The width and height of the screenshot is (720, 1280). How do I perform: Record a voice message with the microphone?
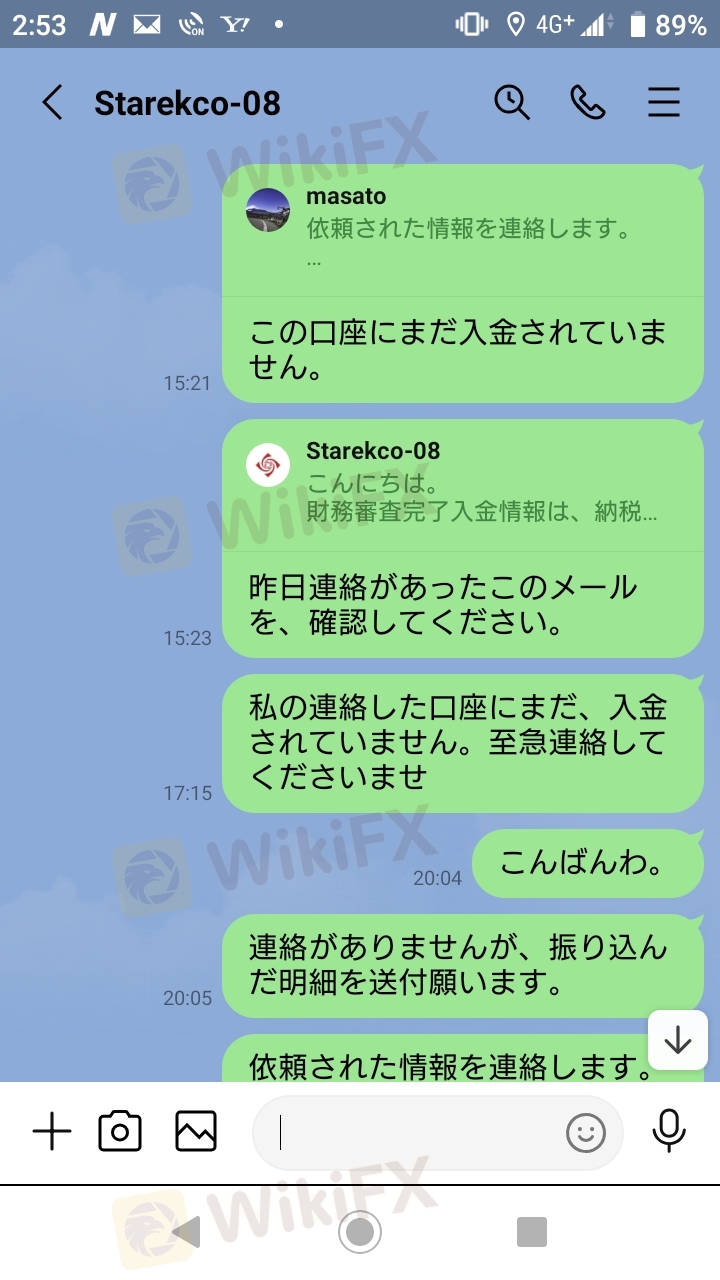tap(668, 1131)
